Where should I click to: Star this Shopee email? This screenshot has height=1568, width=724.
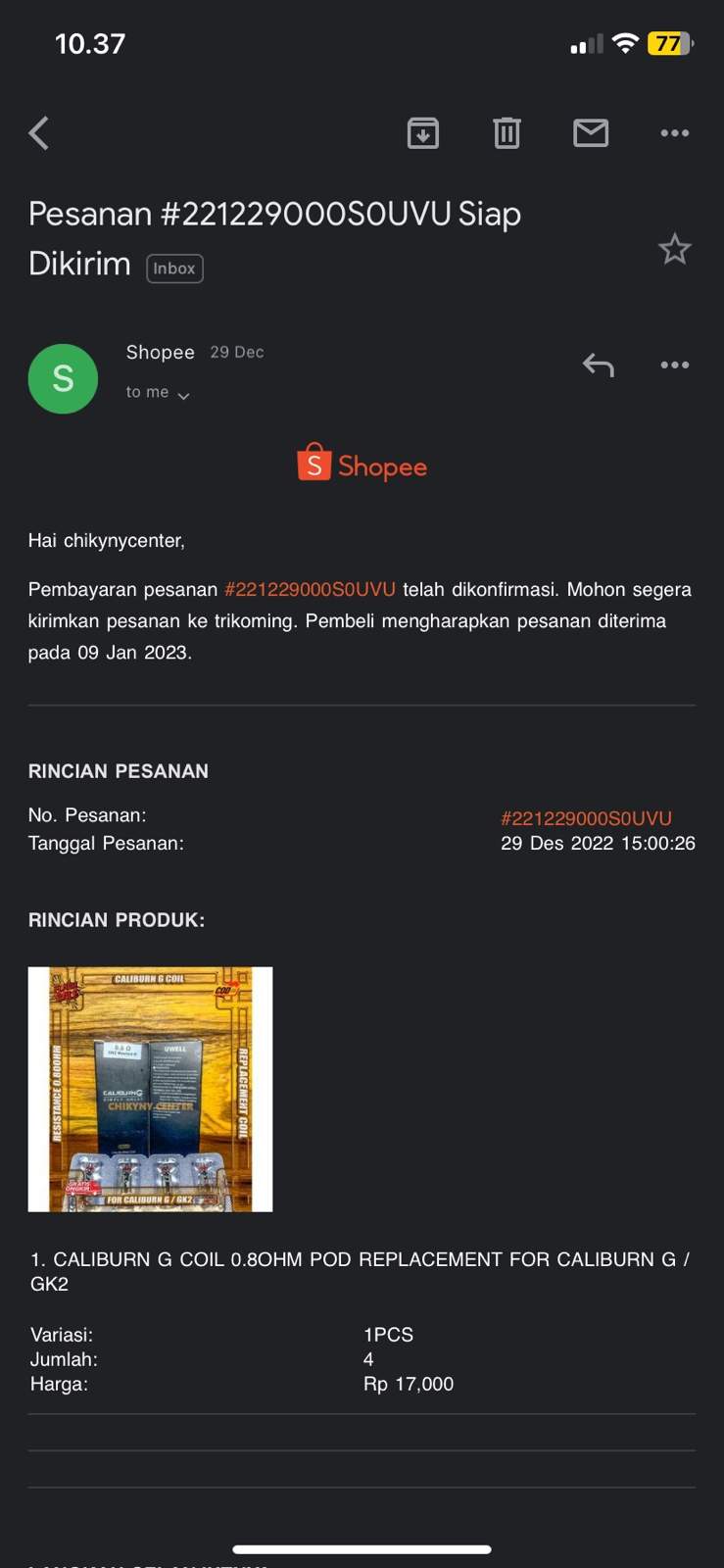pos(674,249)
